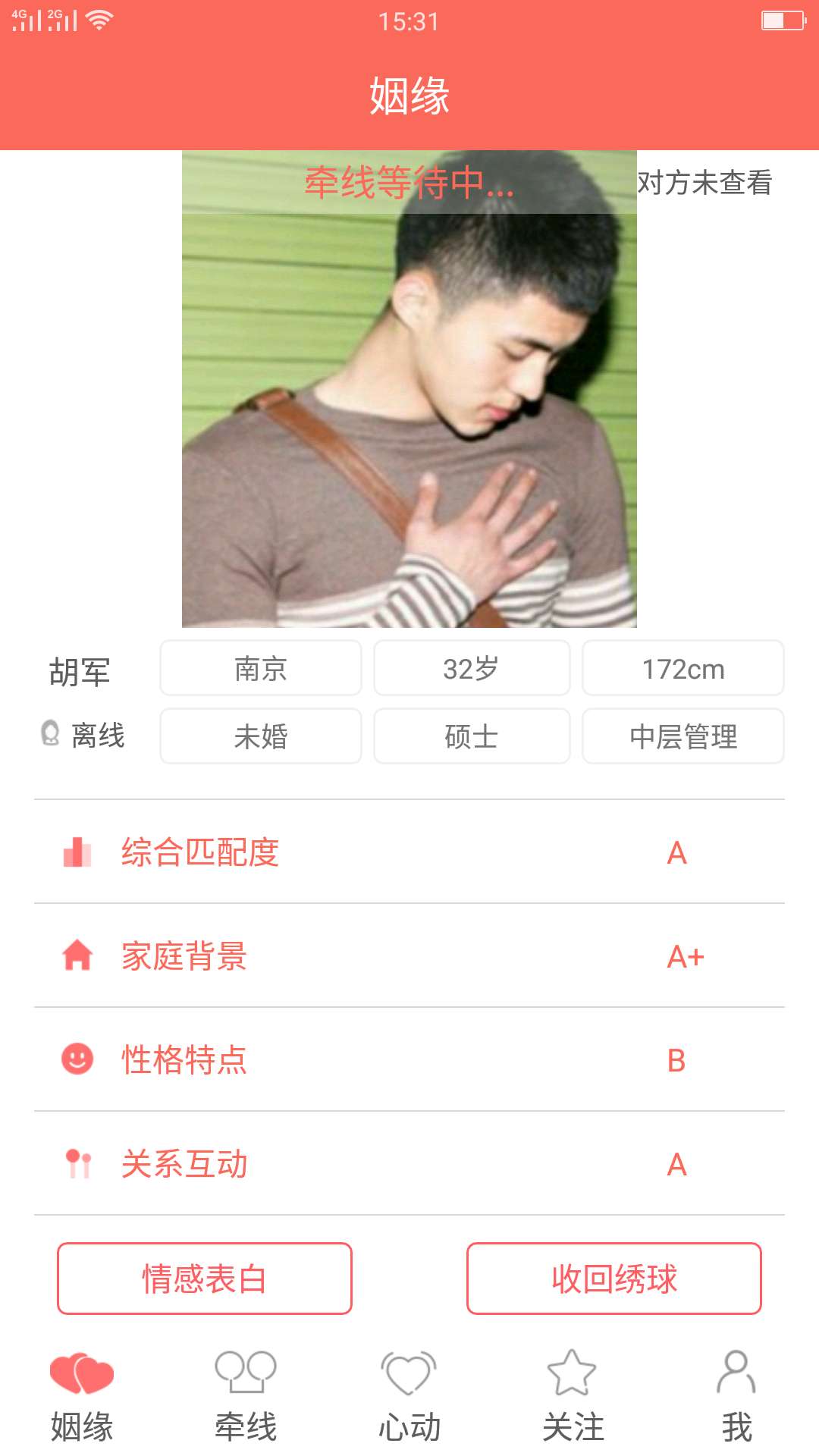Show 关系互动 details

pyautogui.click(x=409, y=1164)
